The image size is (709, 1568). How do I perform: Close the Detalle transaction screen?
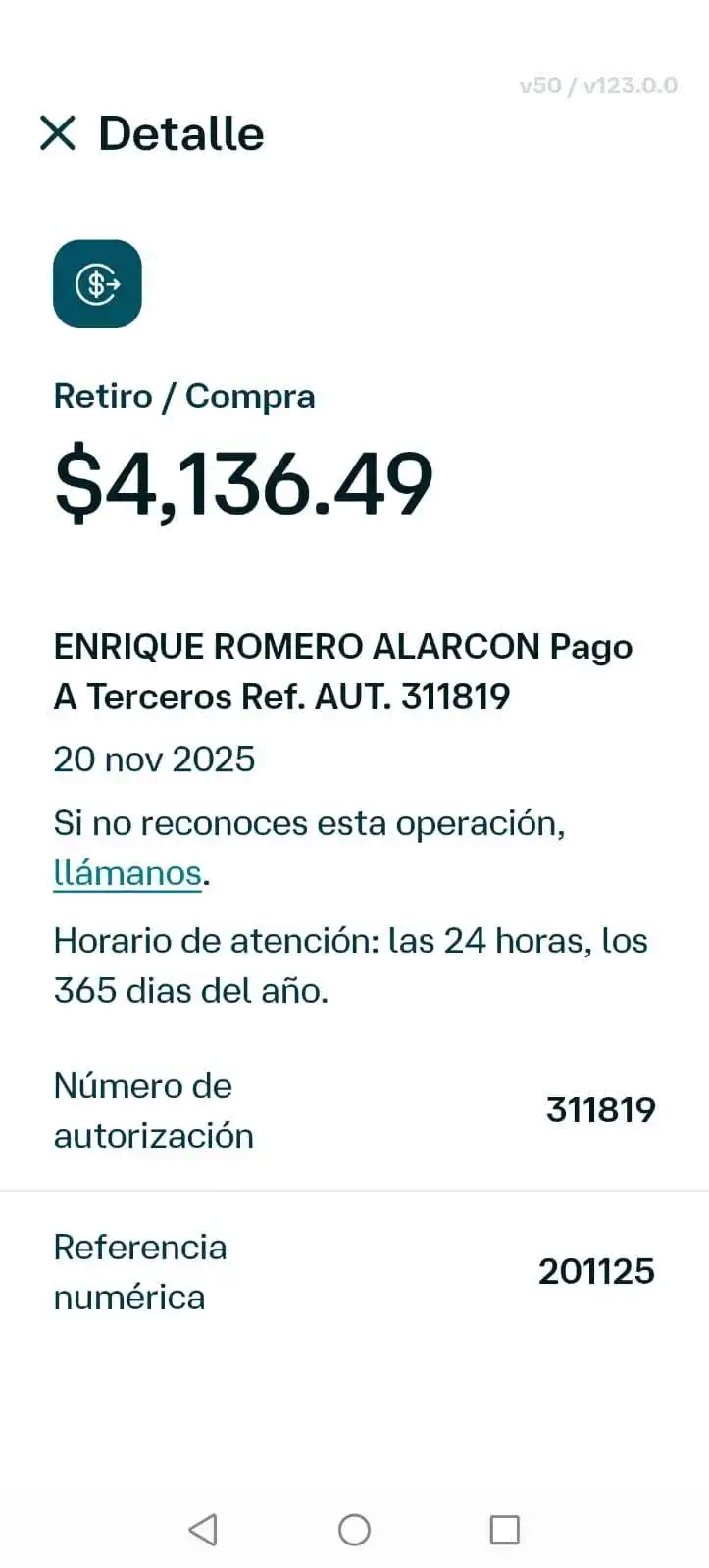pyautogui.click(x=59, y=133)
